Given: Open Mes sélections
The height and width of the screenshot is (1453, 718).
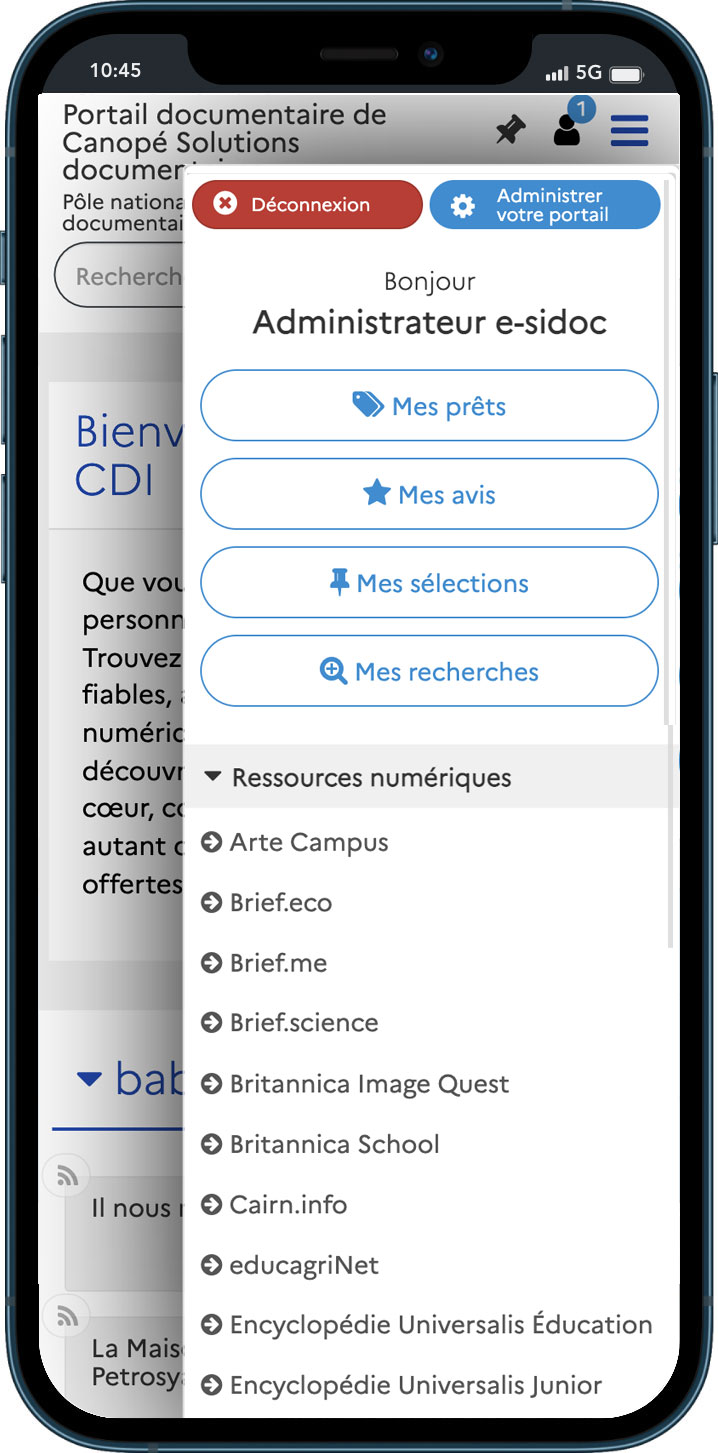Looking at the screenshot, I should tap(430, 582).
